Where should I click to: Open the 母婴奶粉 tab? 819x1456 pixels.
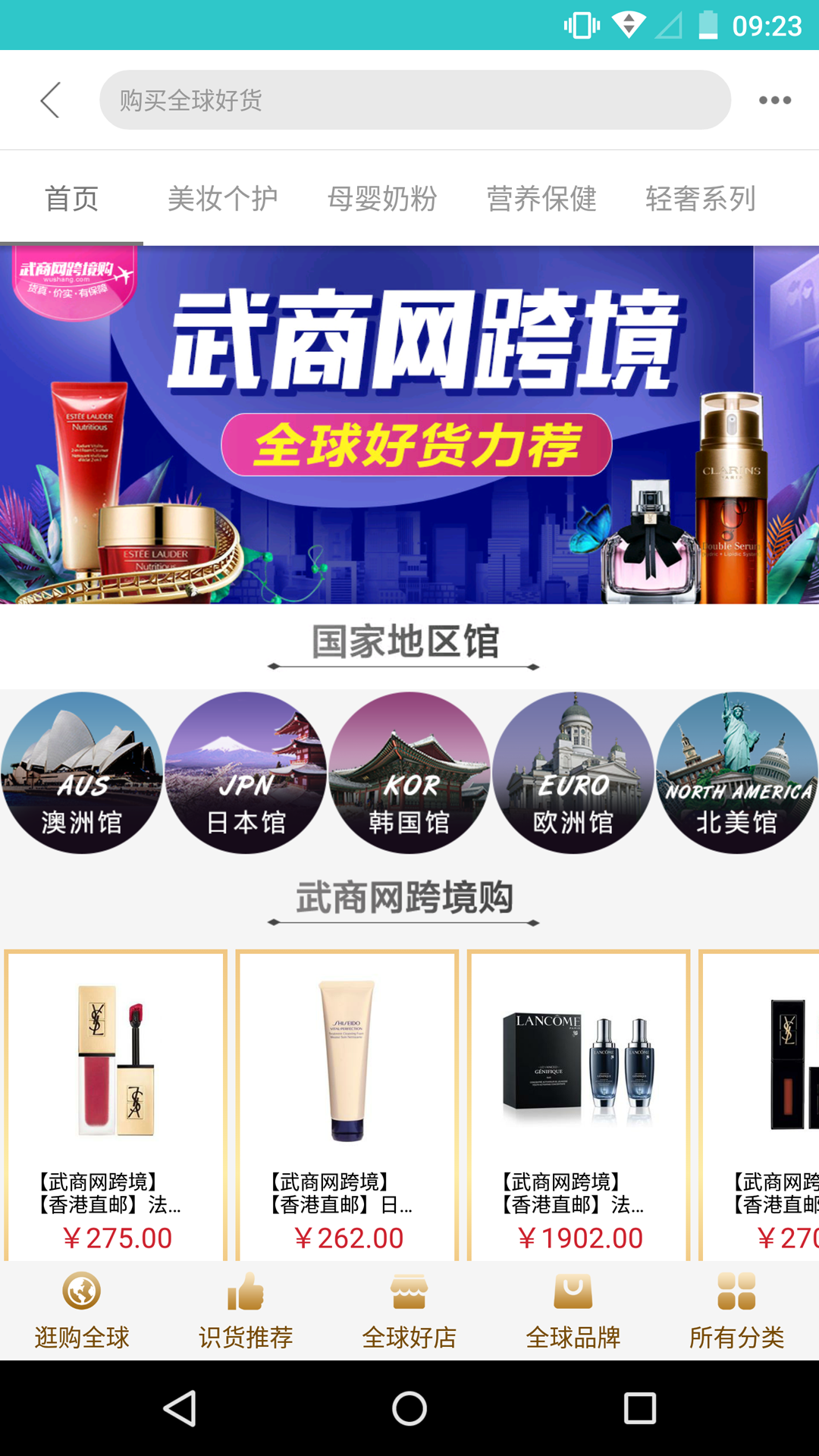point(383,197)
